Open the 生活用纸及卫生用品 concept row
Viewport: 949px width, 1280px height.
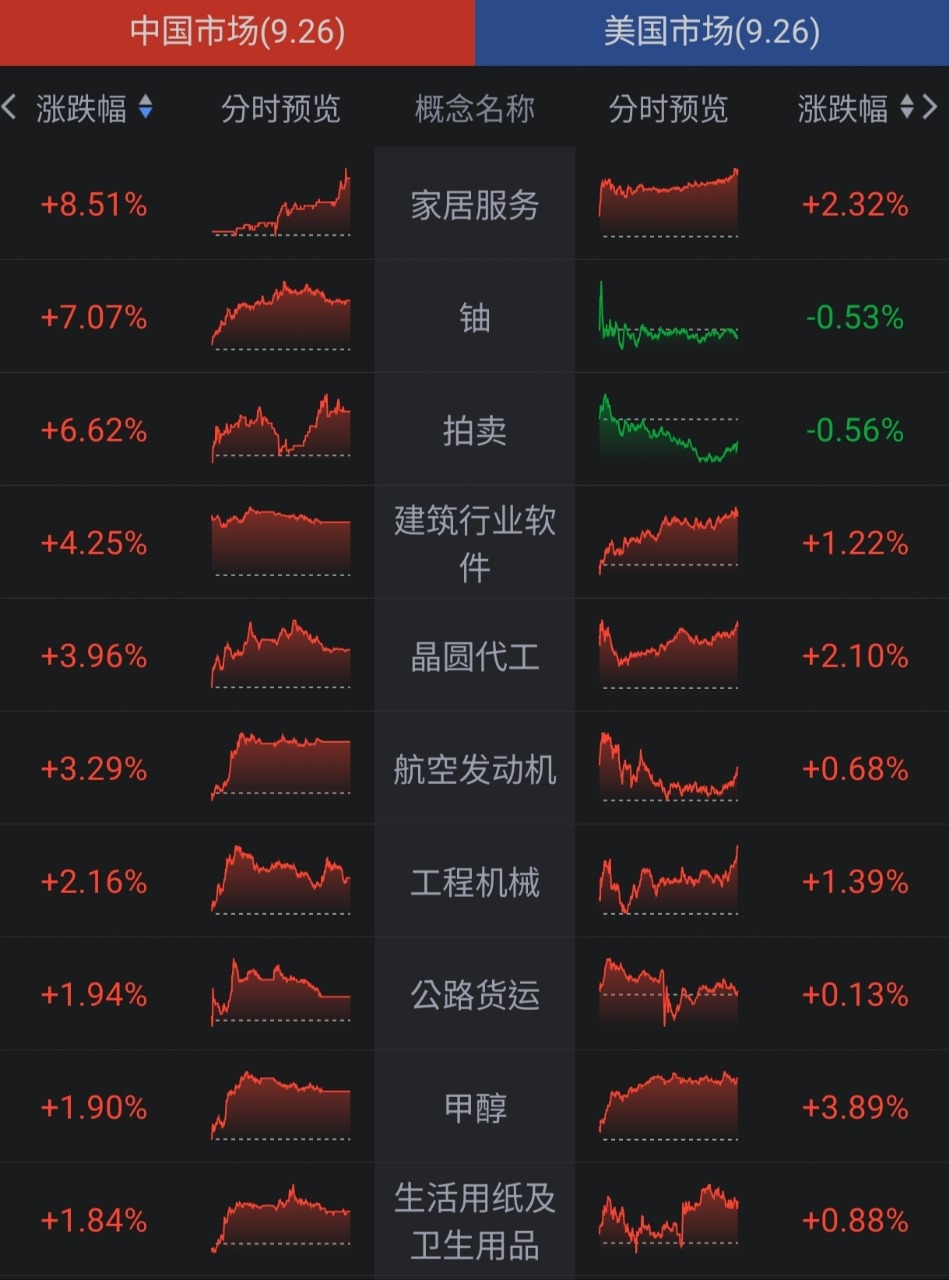pyautogui.click(x=475, y=1221)
